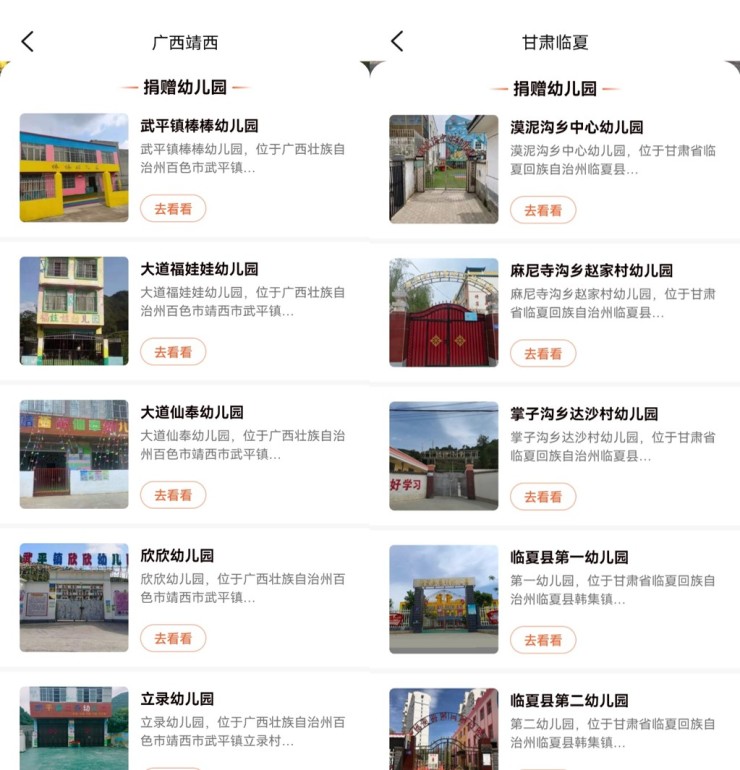Tap 去看看 for 麻尼寺沟乡赵家村幼儿园
This screenshot has width=740, height=770.
coord(543,353)
